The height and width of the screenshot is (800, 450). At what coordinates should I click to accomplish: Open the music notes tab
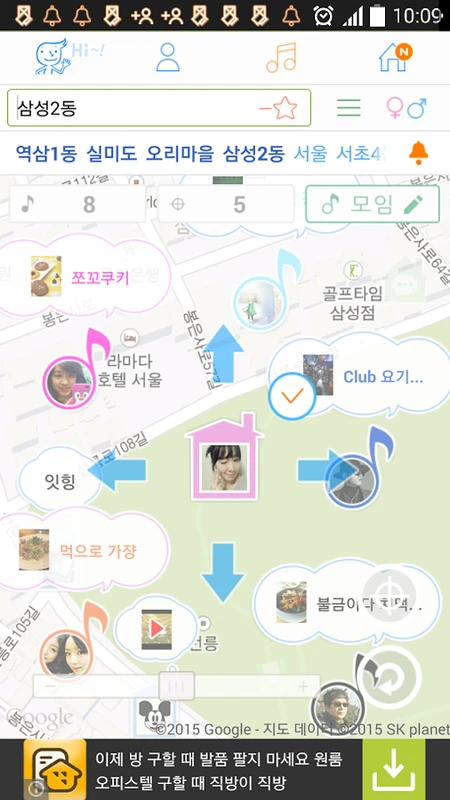click(x=281, y=57)
